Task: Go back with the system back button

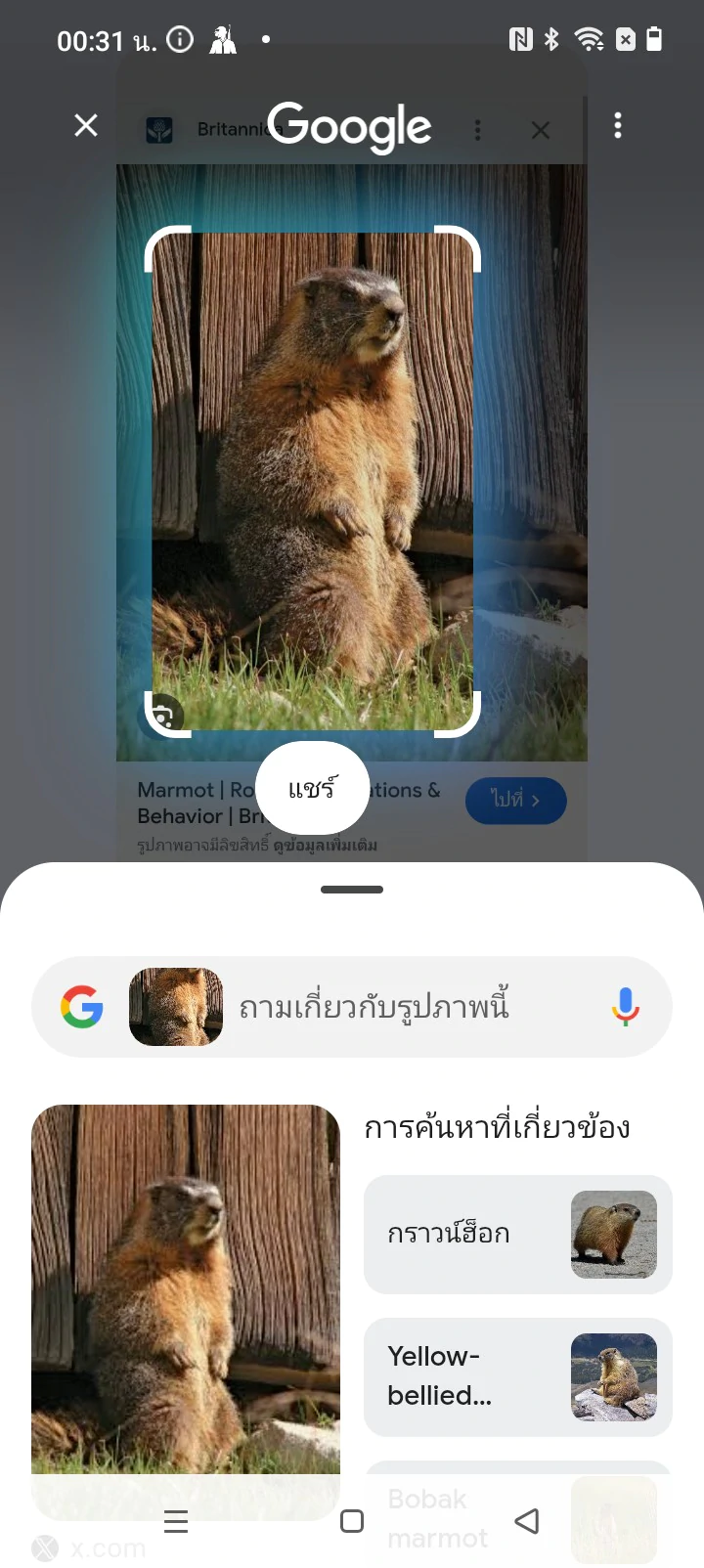Action: click(527, 1521)
